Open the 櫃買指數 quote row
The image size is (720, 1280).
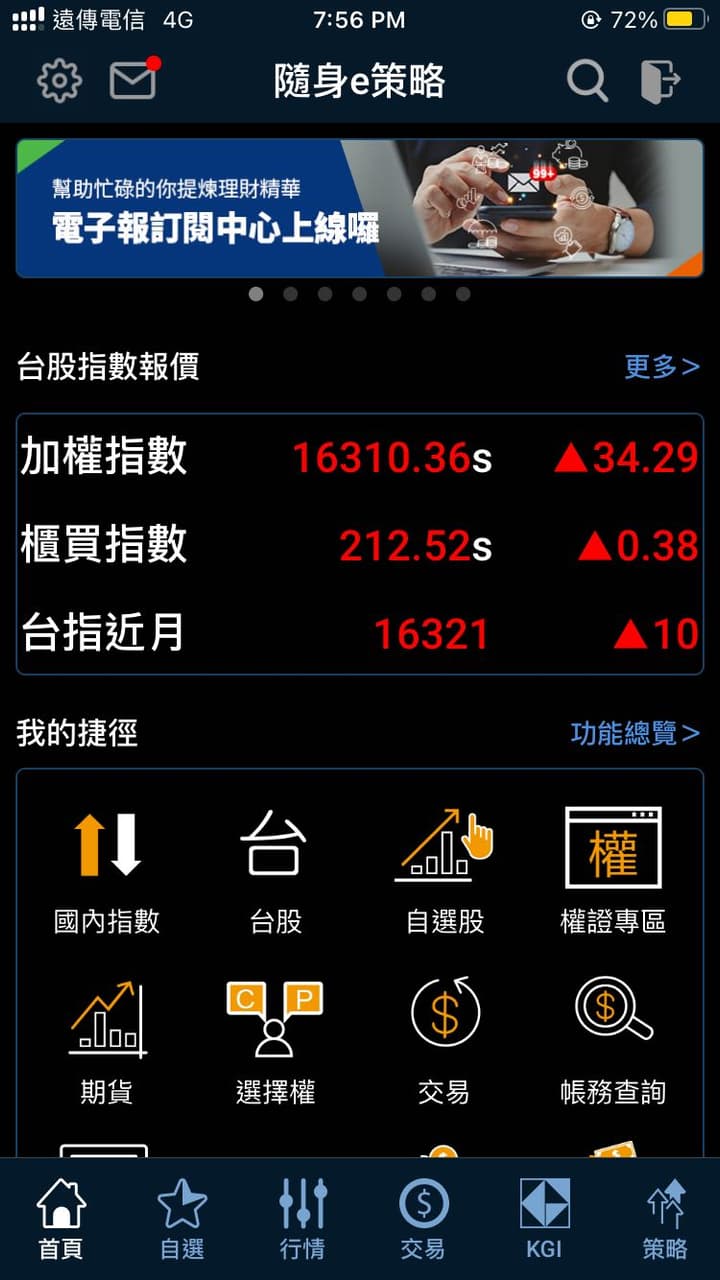[360, 545]
